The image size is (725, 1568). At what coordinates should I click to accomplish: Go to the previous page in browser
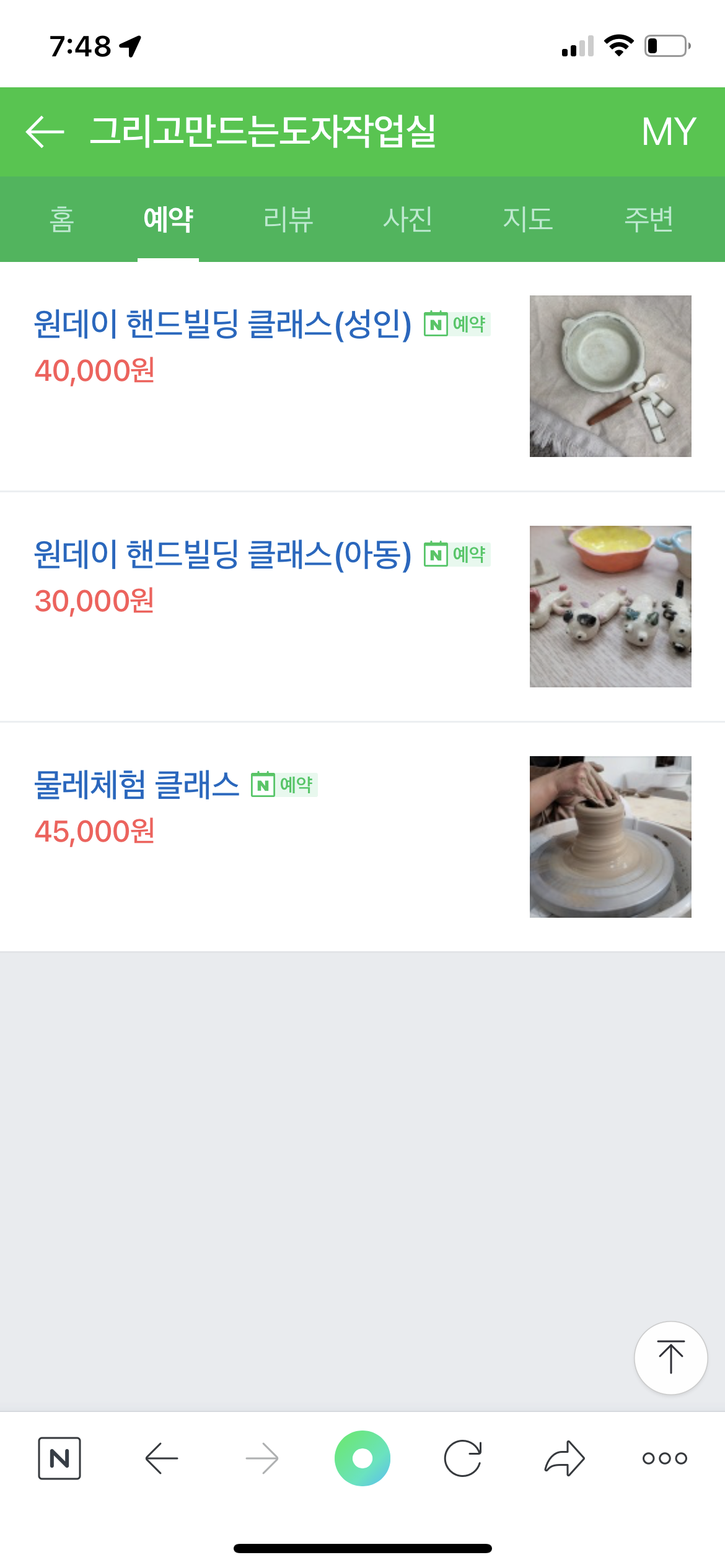click(162, 1458)
